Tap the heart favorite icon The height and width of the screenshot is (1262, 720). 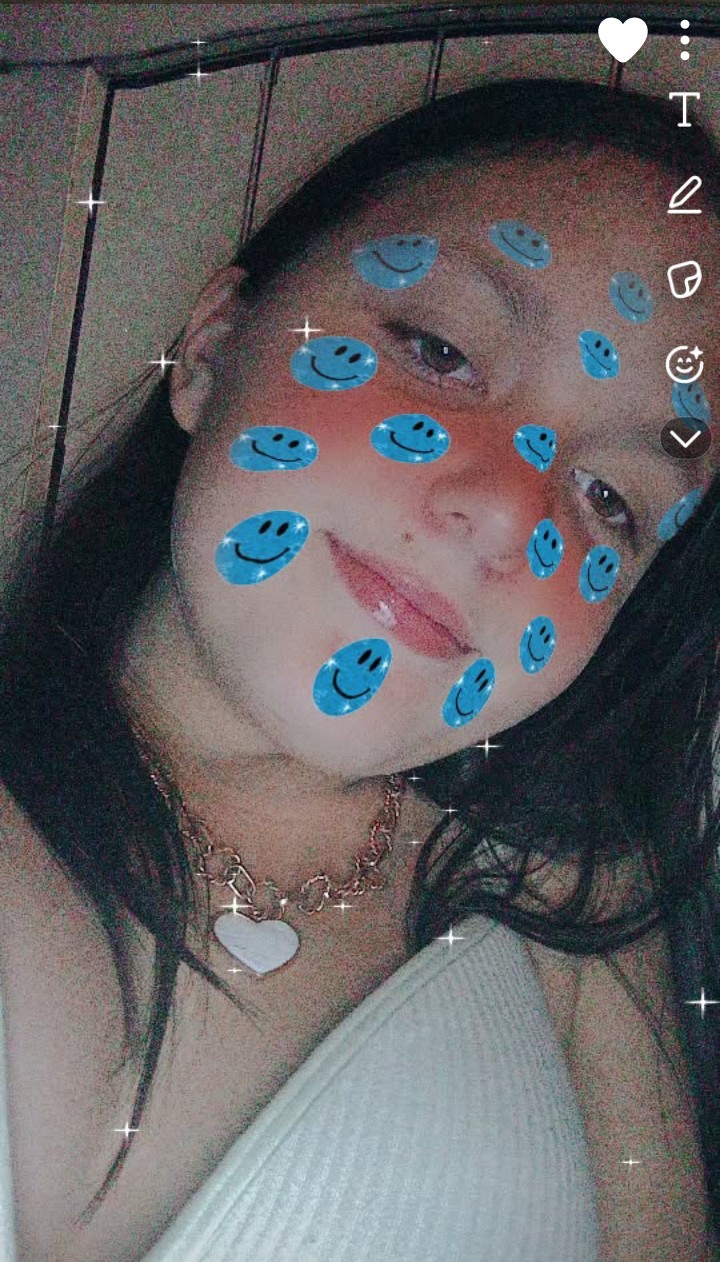coord(623,40)
